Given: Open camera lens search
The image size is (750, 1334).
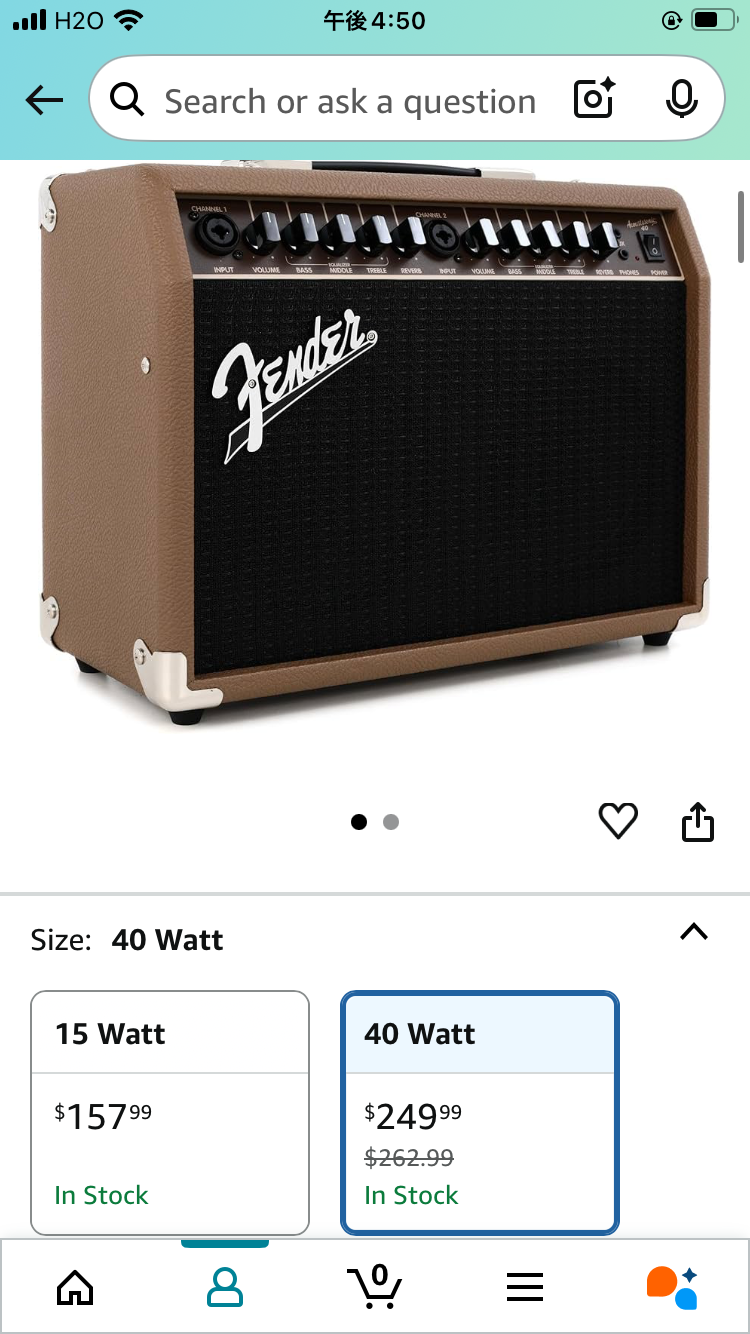Looking at the screenshot, I should (594, 99).
